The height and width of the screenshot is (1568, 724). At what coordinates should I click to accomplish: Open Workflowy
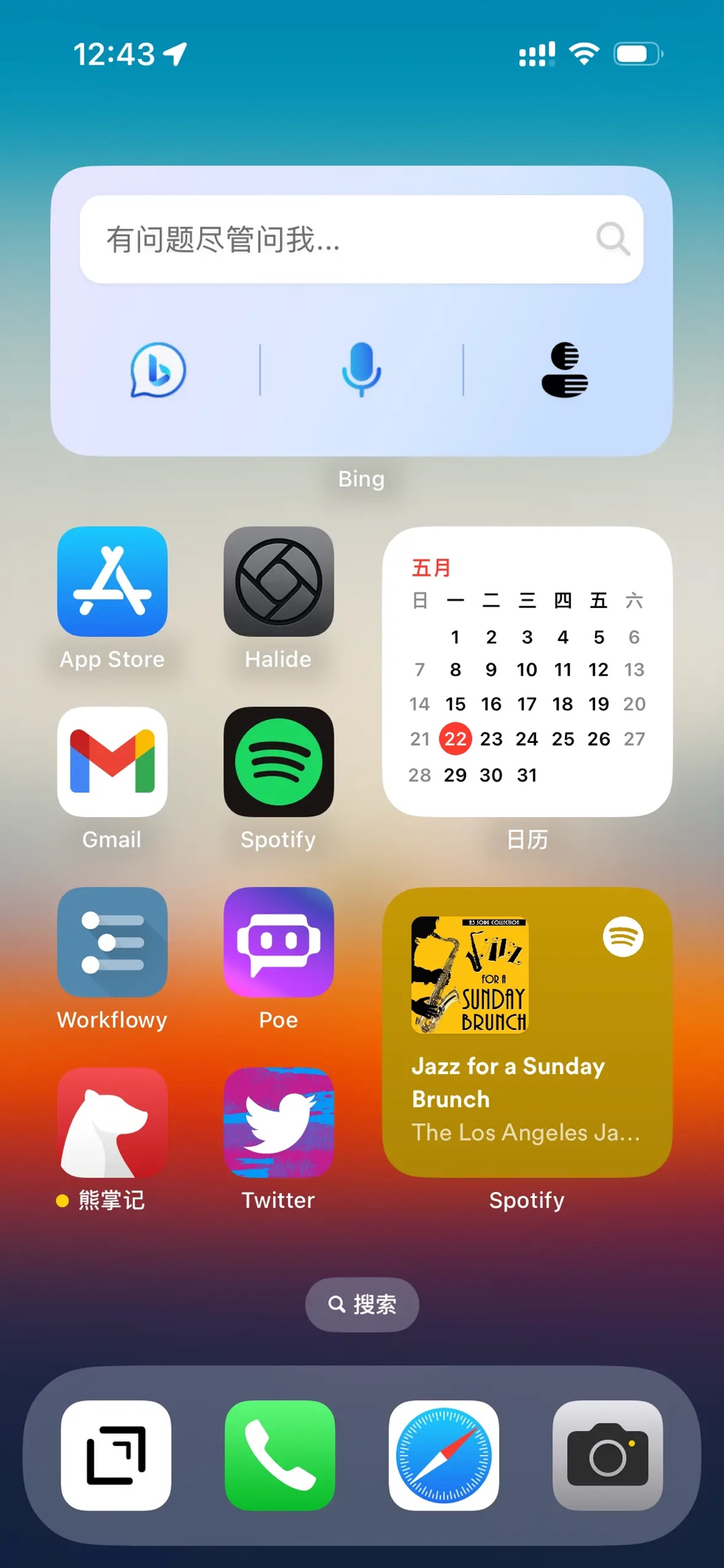coord(113,942)
